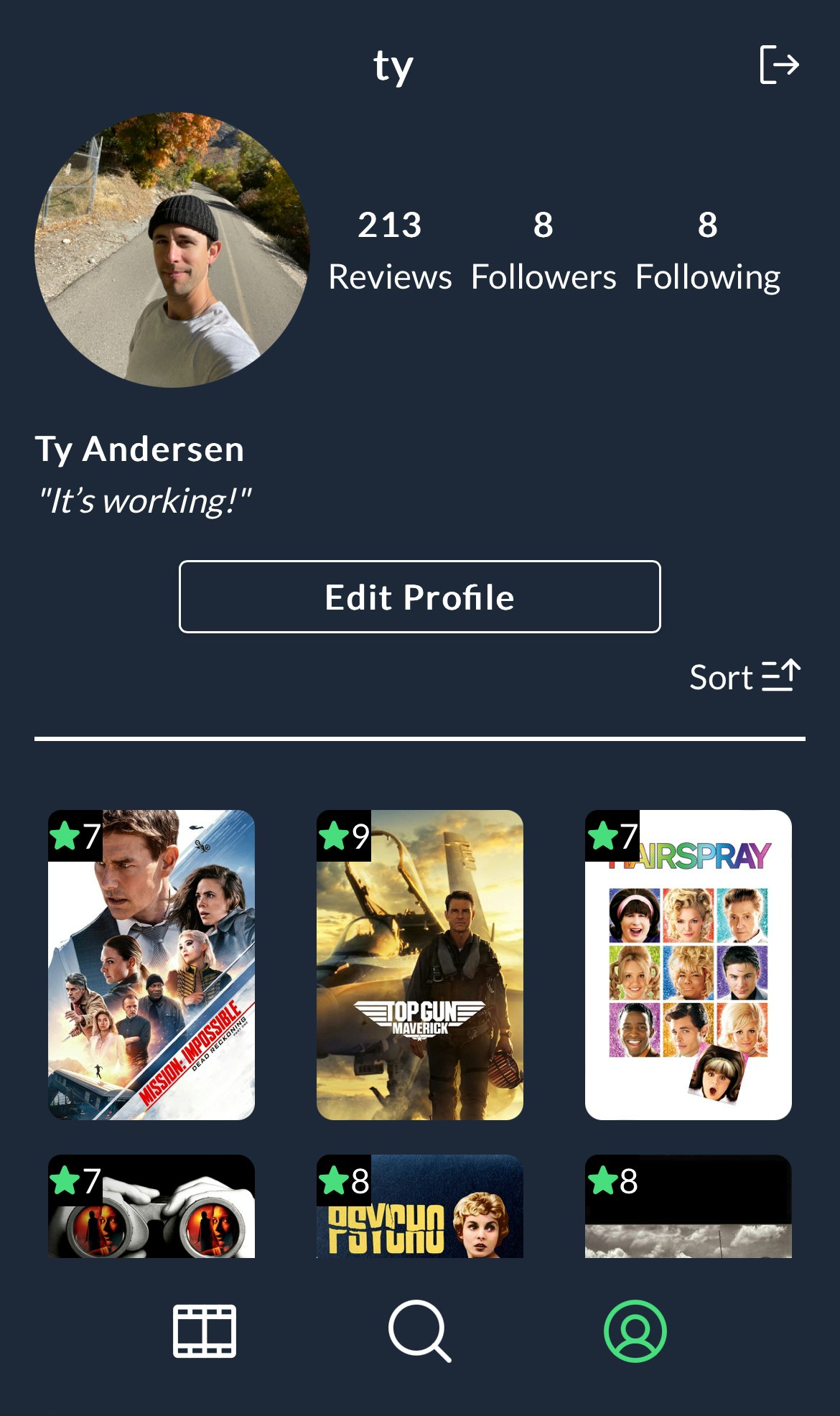
Task: Log out using the exit icon
Action: 779,65
